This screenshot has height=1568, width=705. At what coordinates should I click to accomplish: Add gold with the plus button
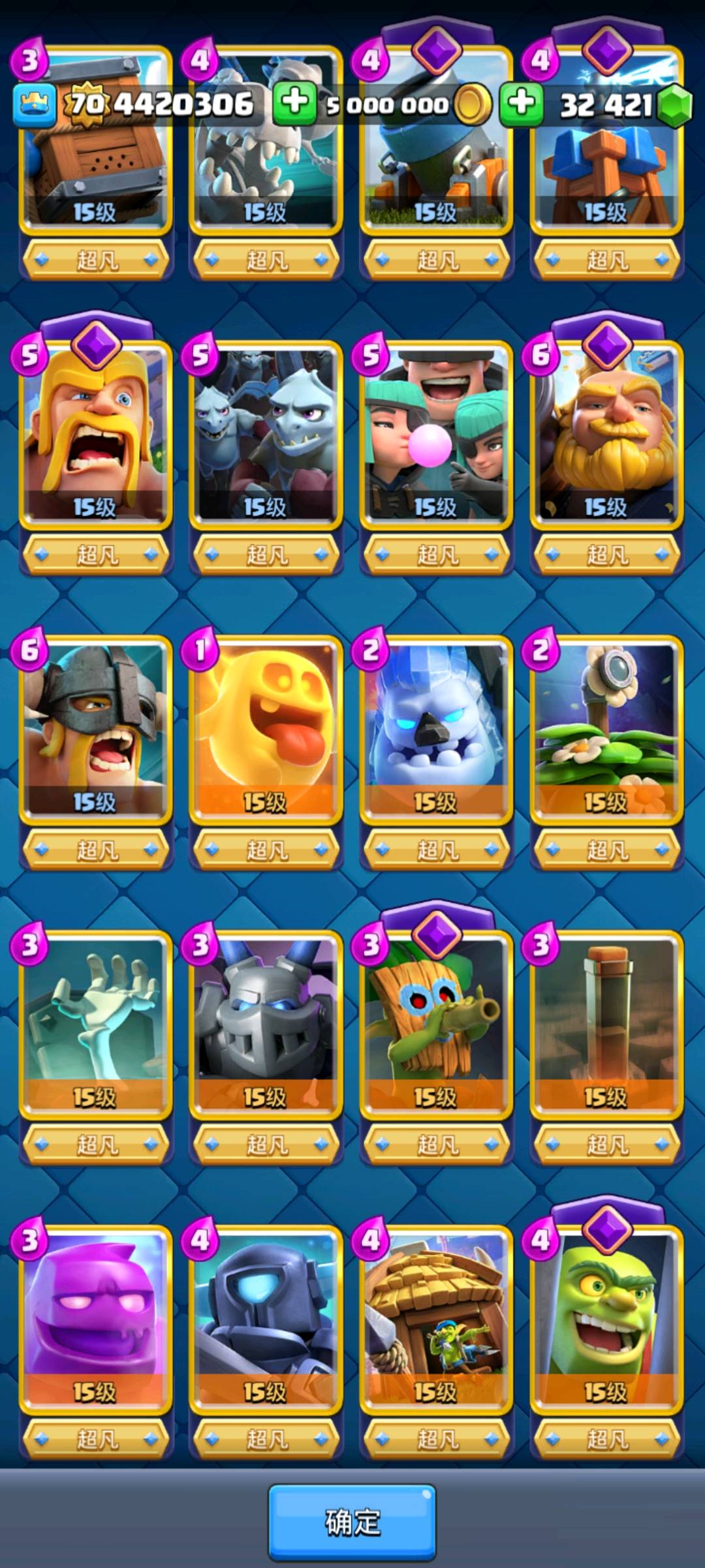(x=294, y=102)
